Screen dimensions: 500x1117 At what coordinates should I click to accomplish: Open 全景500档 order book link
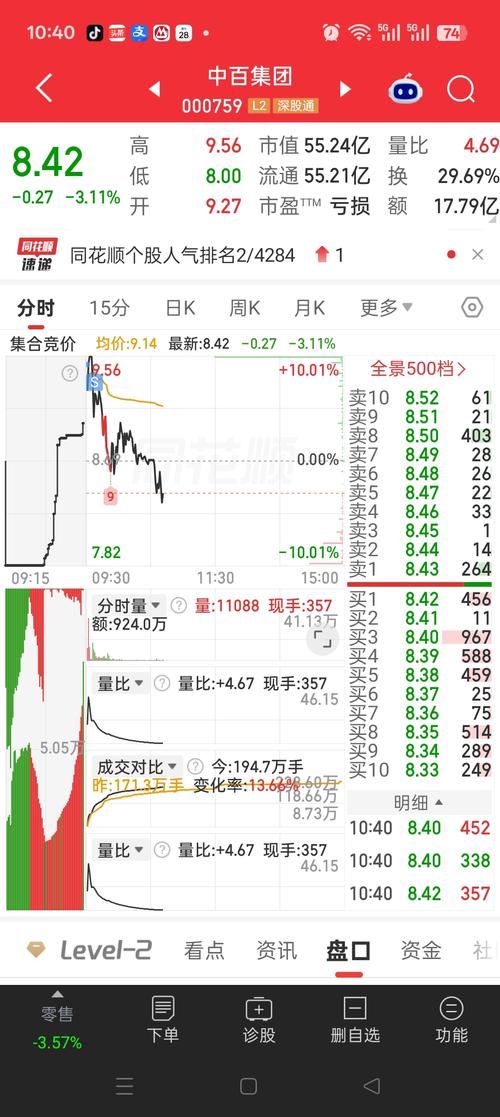tap(419, 368)
